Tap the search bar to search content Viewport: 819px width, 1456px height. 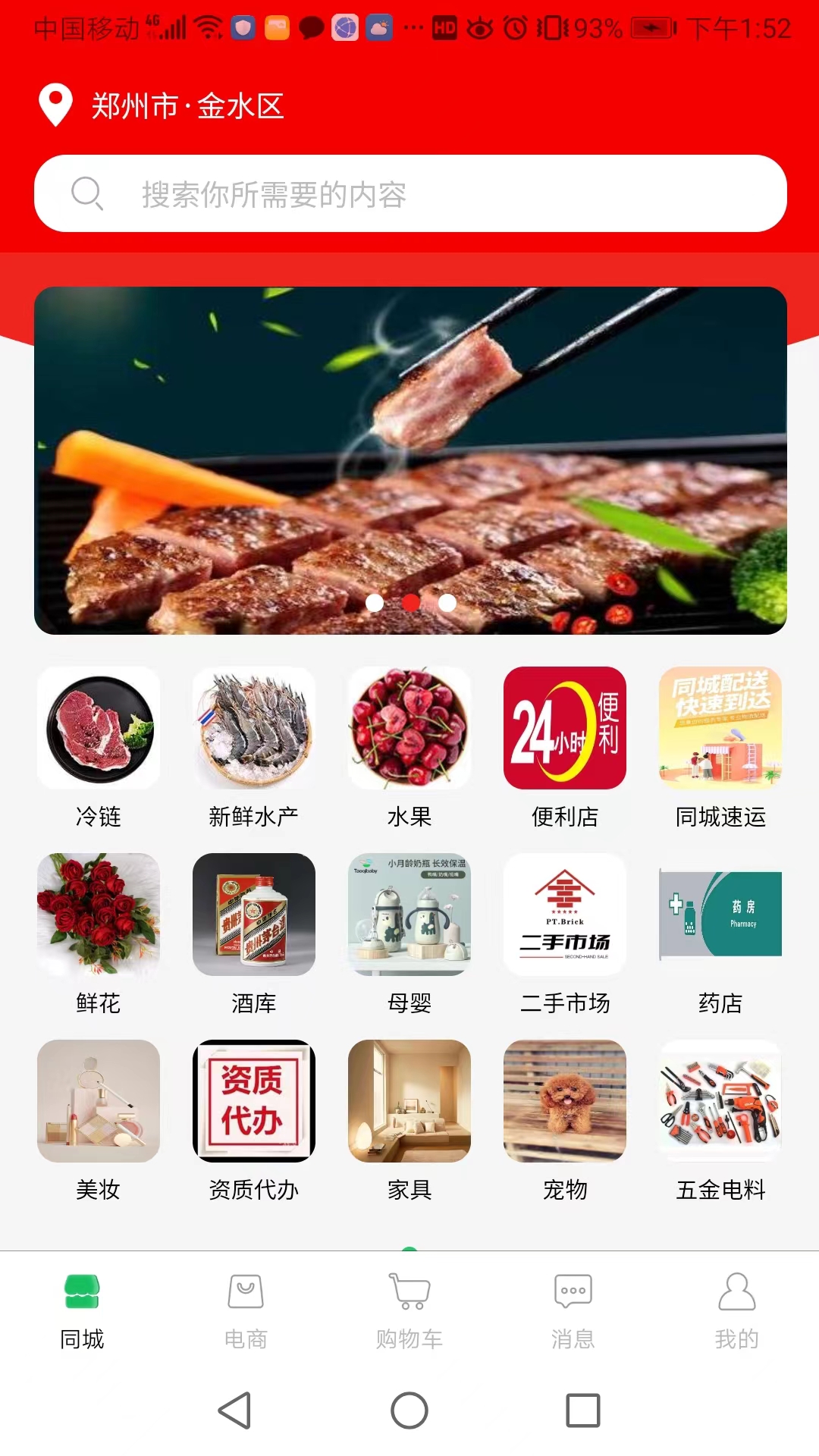[x=409, y=193]
